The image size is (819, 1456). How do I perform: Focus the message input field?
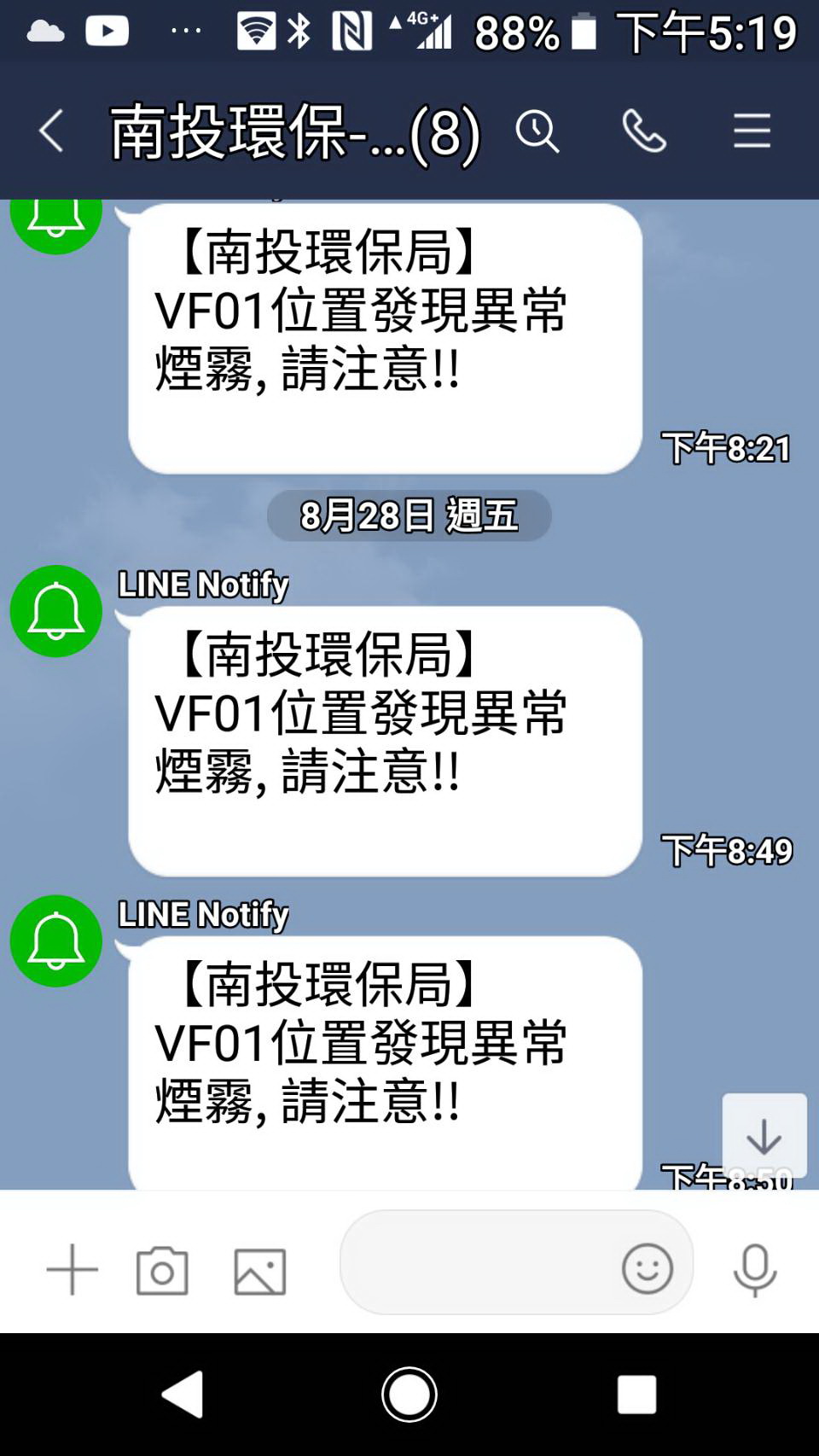point(478,1263)
